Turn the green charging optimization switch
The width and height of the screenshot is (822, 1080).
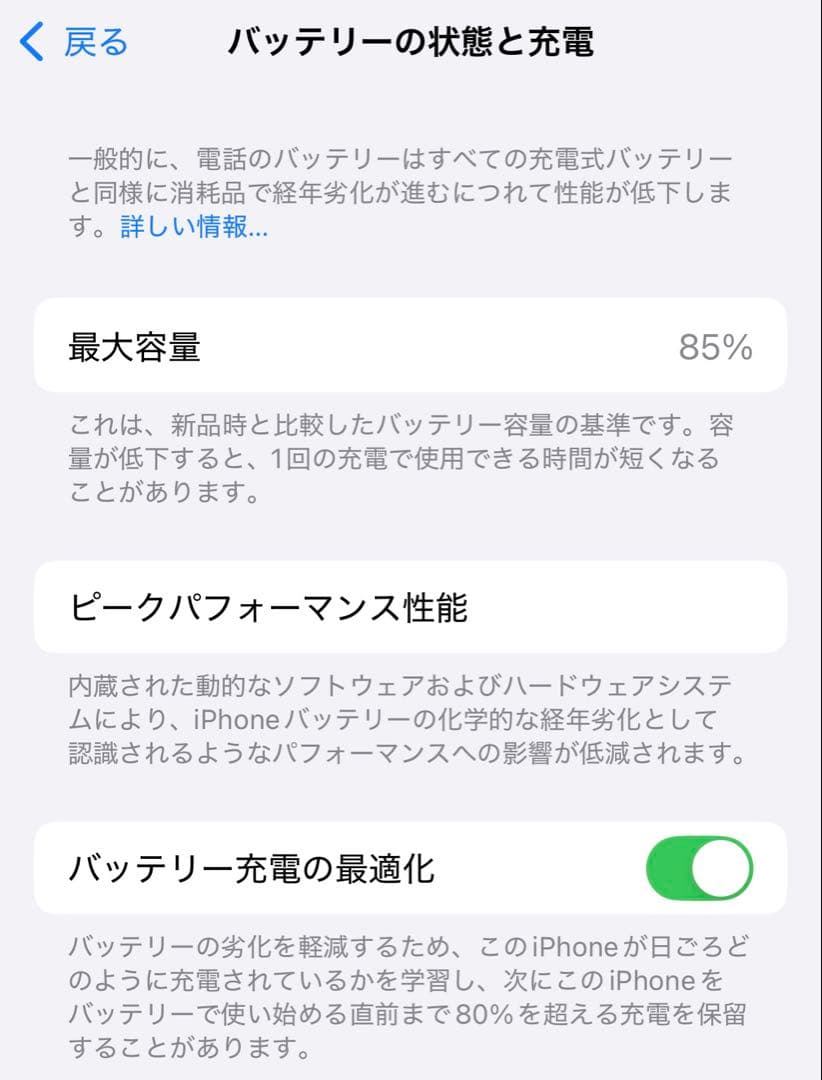(702, 869)
